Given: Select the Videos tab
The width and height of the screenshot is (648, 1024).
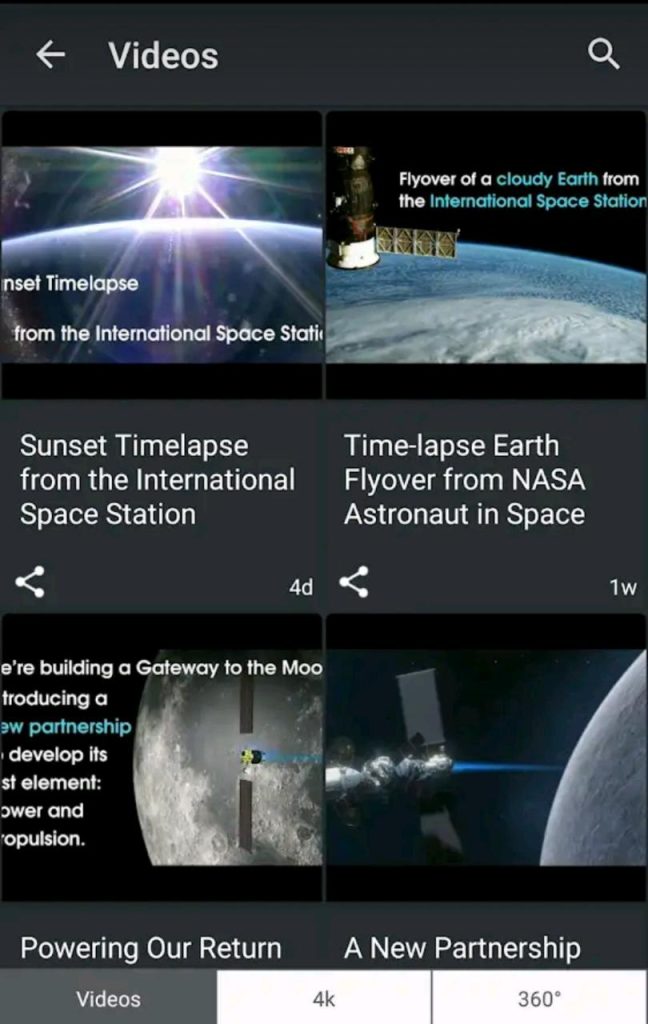Looking at the screenshot, I should click(108, 998).
